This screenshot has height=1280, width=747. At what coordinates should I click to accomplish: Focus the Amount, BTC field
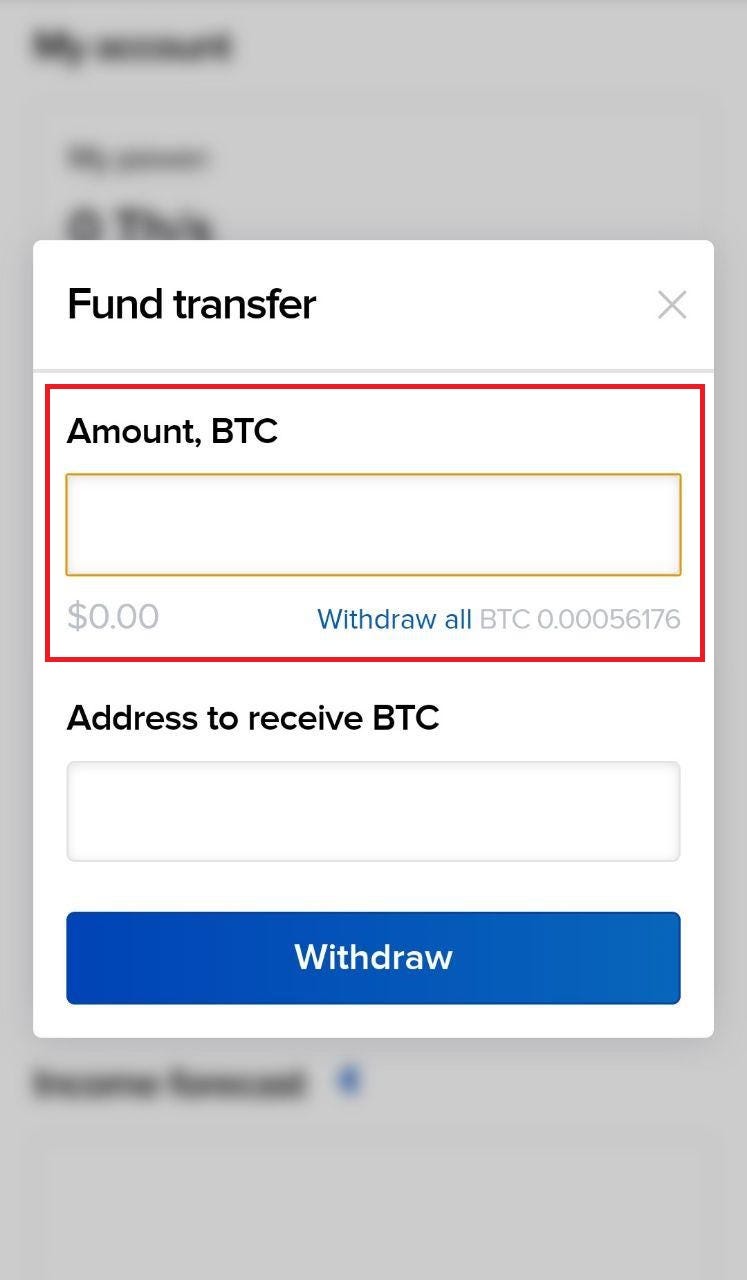[x=373, y=525]
